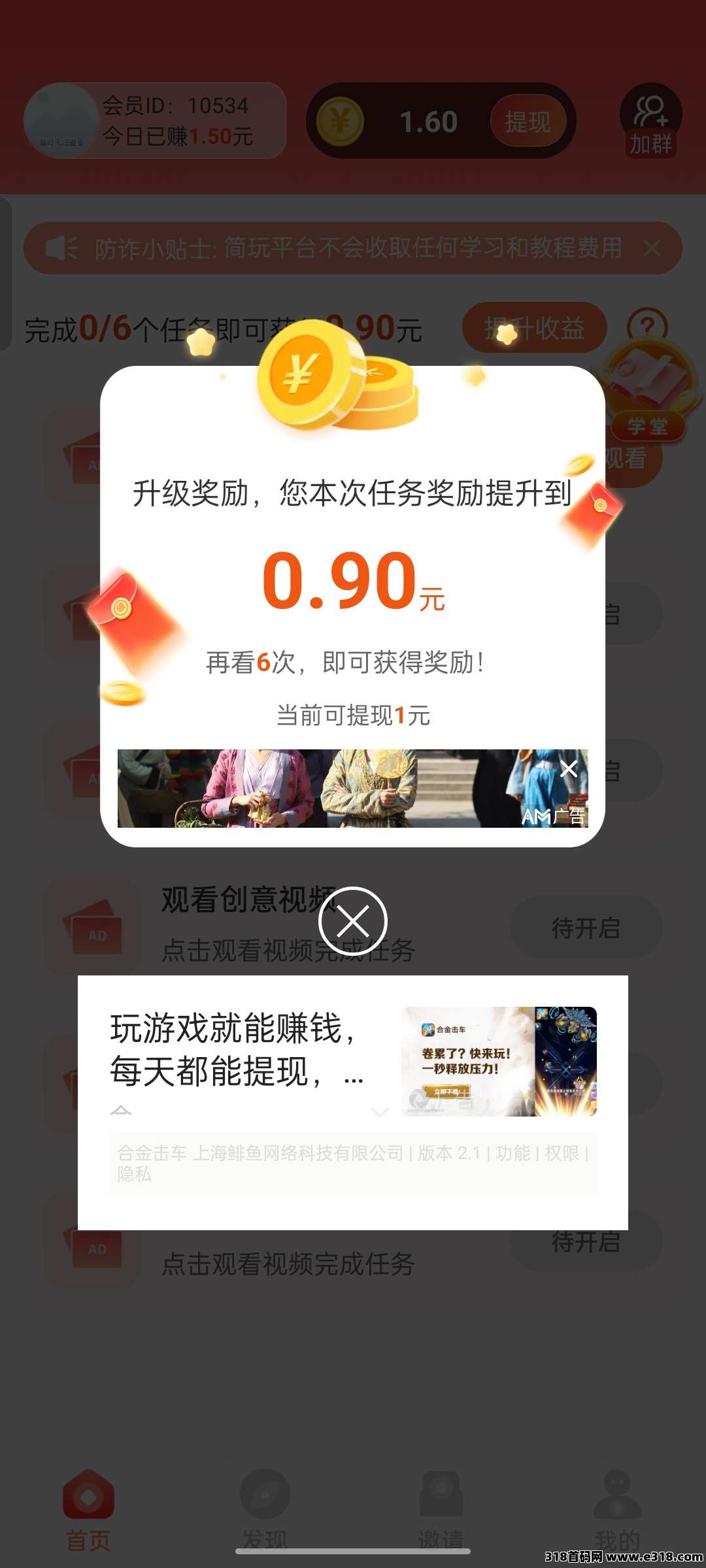Image resolution: width=706 pixels, height=1568 pixels.
Task: Close the upgrade reward popup
Action: click(x=353, y=921)
